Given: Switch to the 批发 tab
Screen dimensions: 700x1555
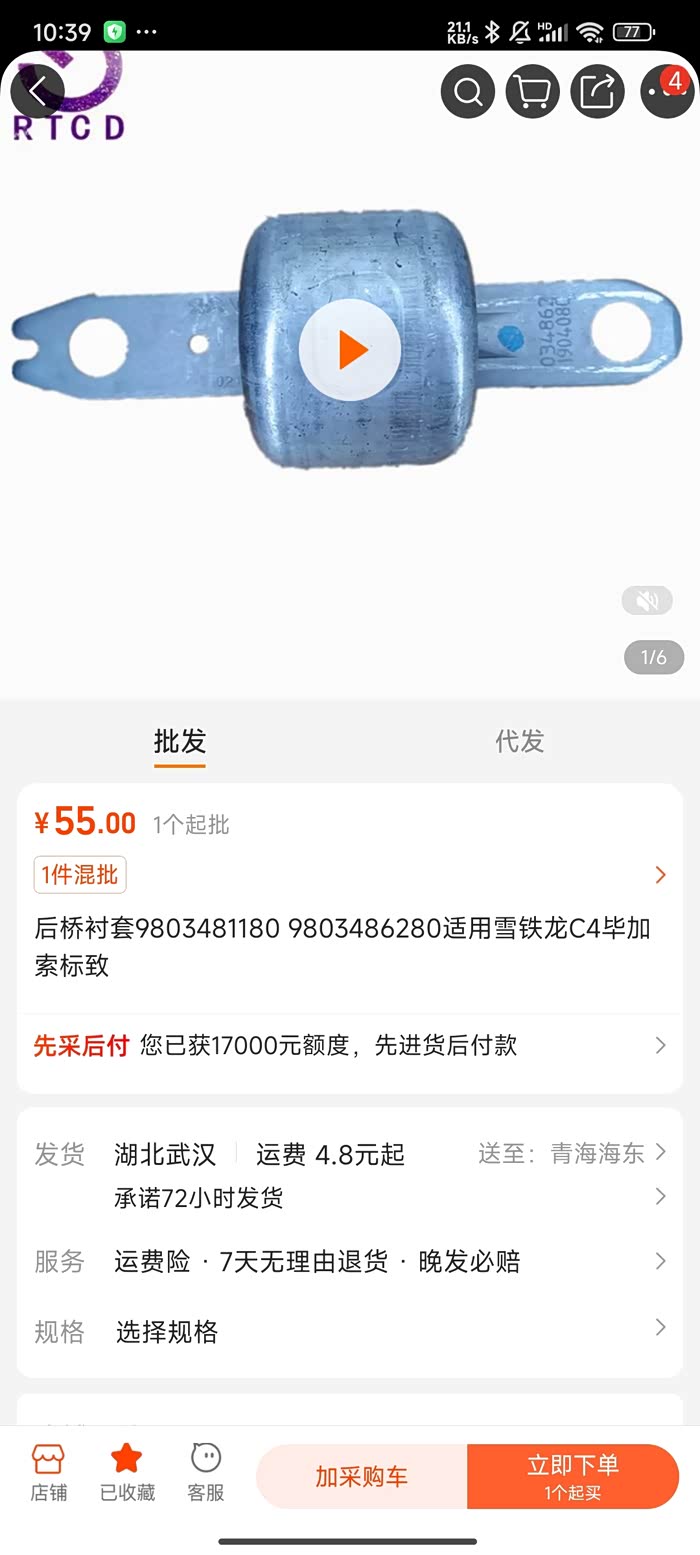Looking at the screenshot, I should pos(180,741).
